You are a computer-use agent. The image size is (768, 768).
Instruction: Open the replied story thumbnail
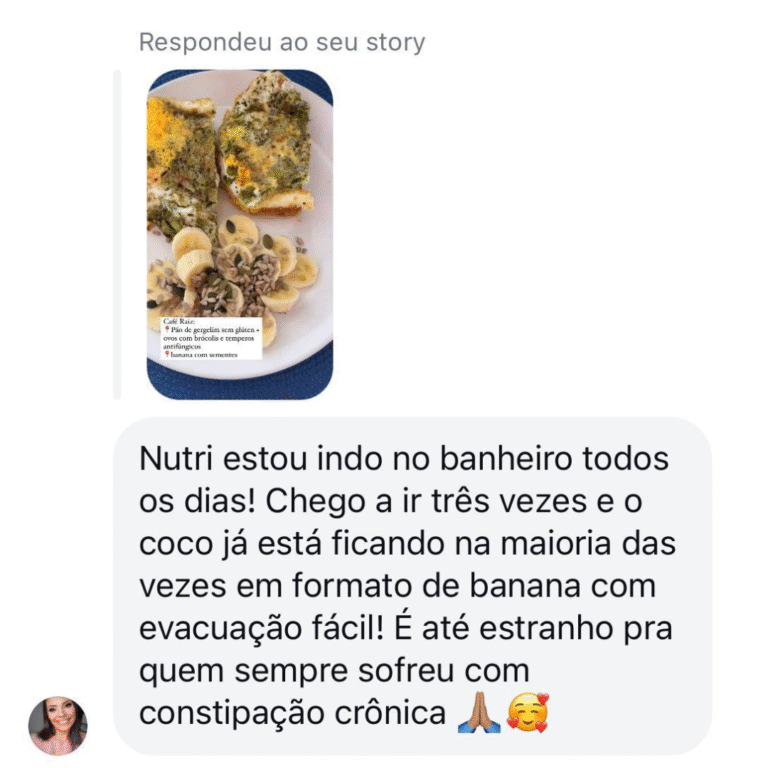[x=240, y=234]
